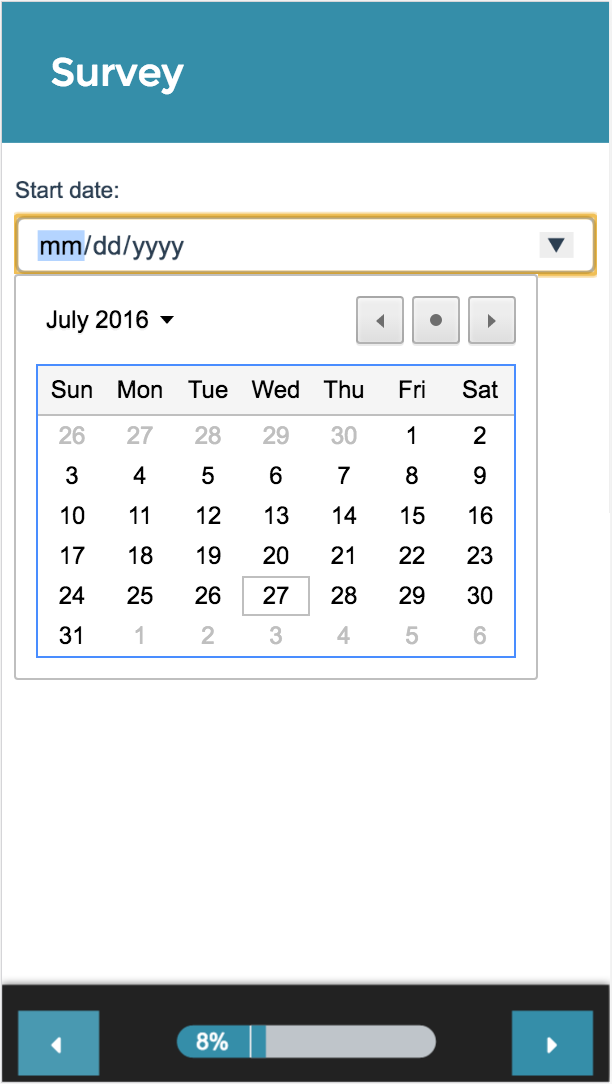Image resolution: width=612 pixels, height=1084 pixels.
Task: Select July 10 in the calendar
Action: click(72, 516)
